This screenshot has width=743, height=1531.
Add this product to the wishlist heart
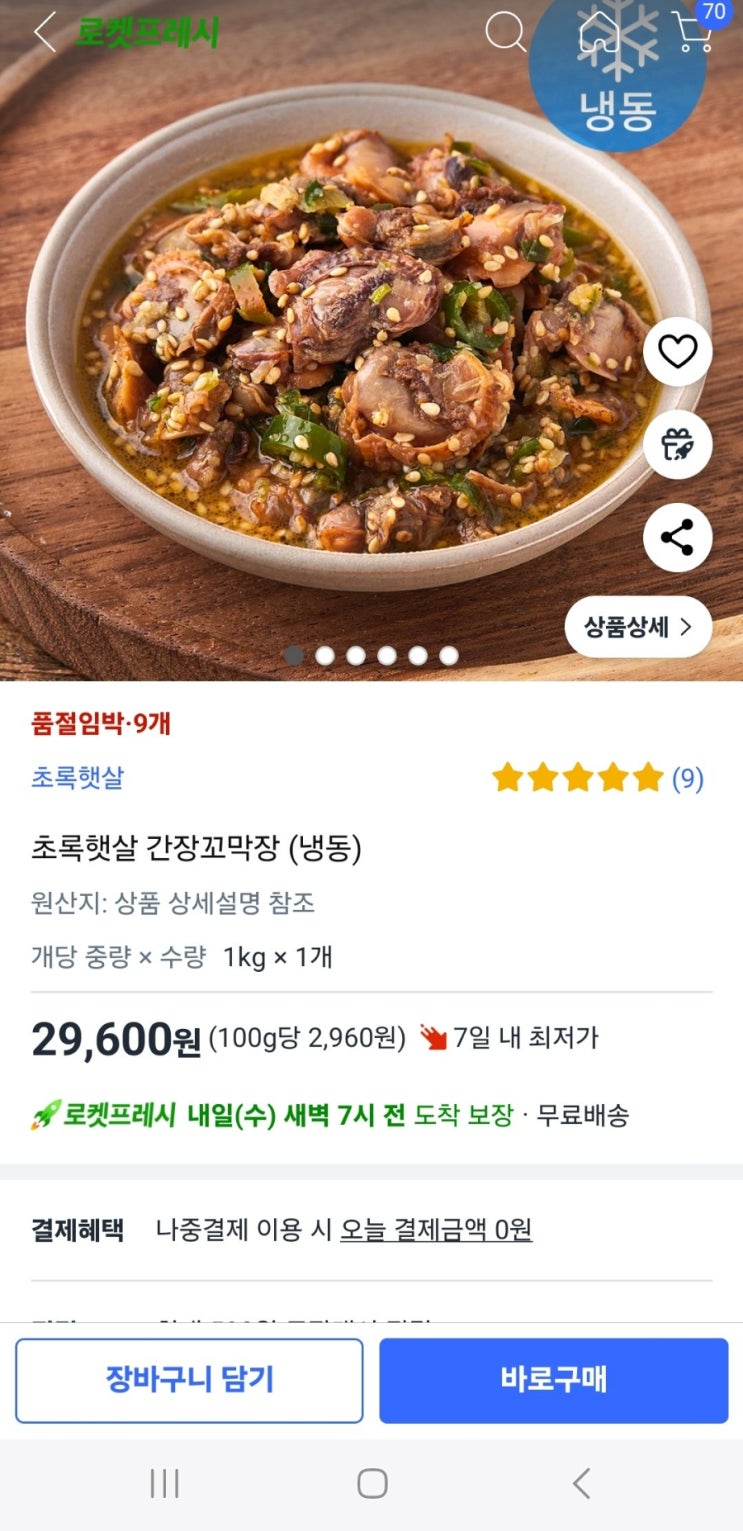coord(677,351)
